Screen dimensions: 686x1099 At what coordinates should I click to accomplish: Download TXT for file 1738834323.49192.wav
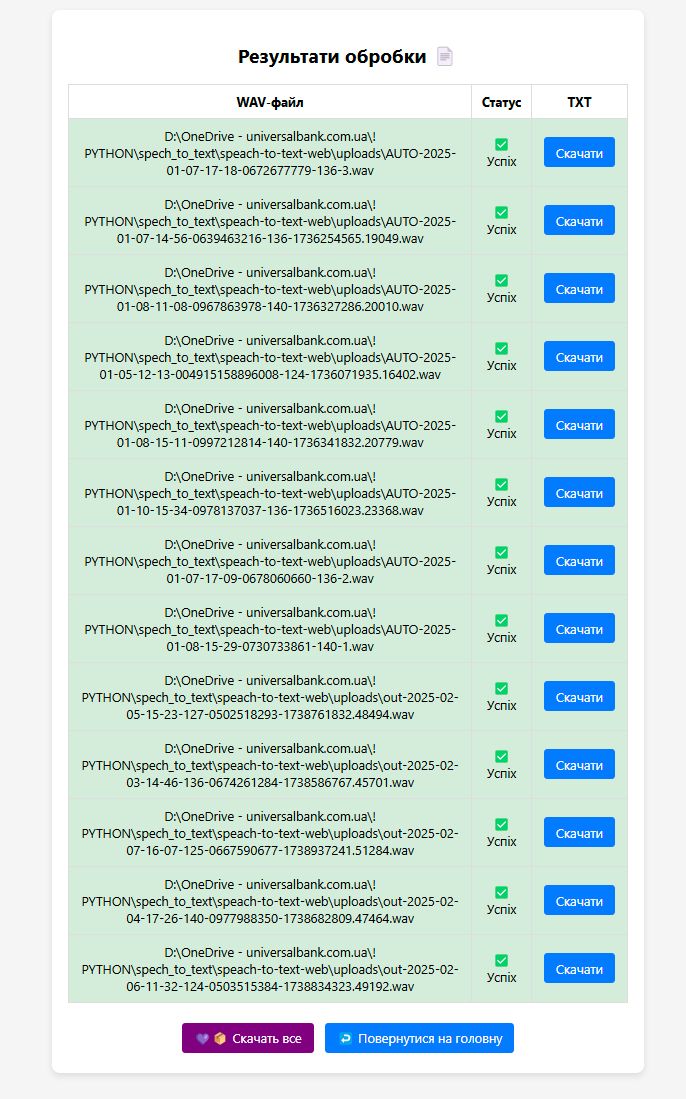coord(579,969)
